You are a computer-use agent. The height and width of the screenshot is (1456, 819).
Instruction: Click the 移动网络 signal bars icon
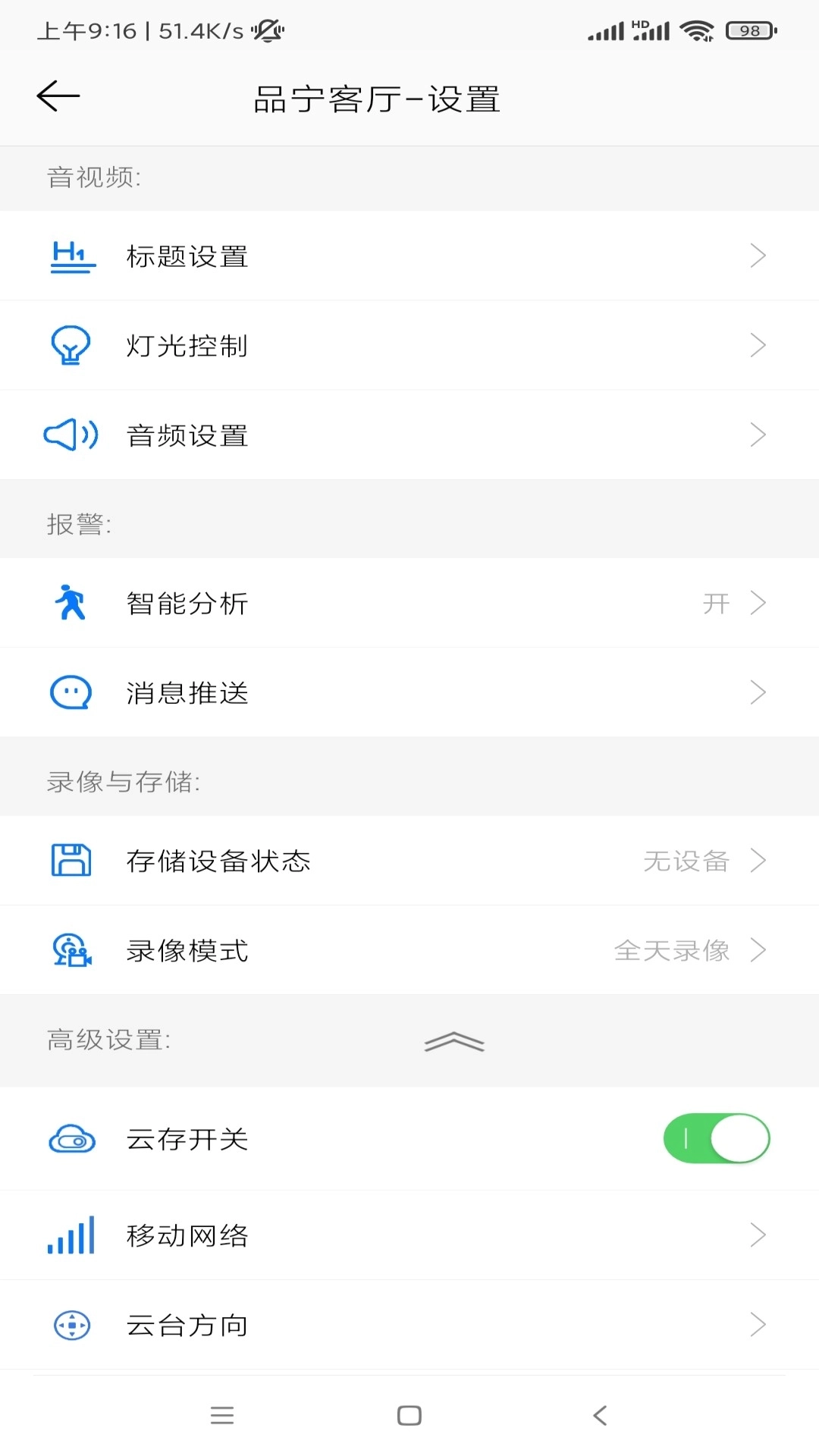[71, 1235]
